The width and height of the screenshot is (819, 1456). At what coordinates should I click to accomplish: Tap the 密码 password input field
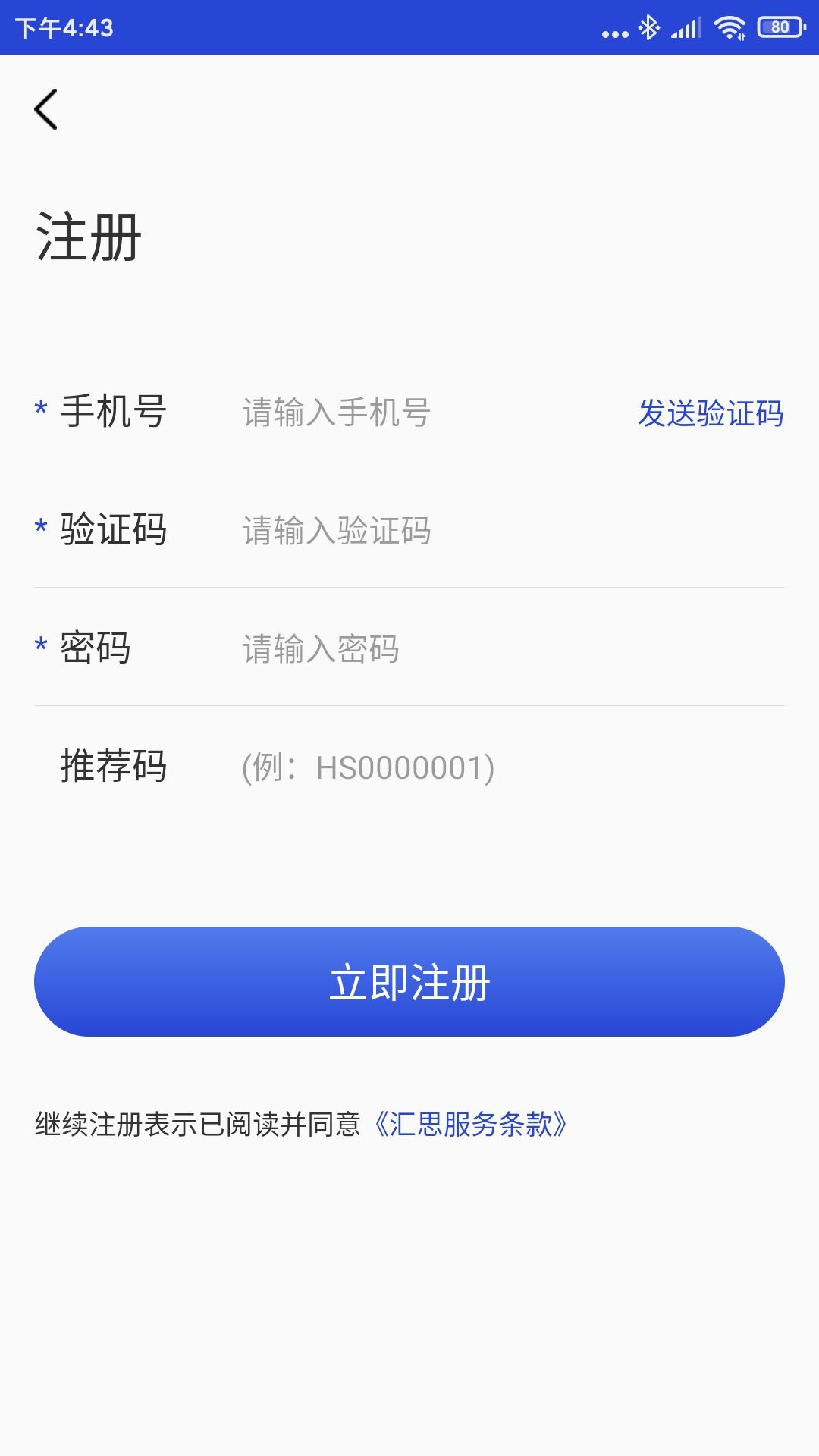(x=455, y=649)
